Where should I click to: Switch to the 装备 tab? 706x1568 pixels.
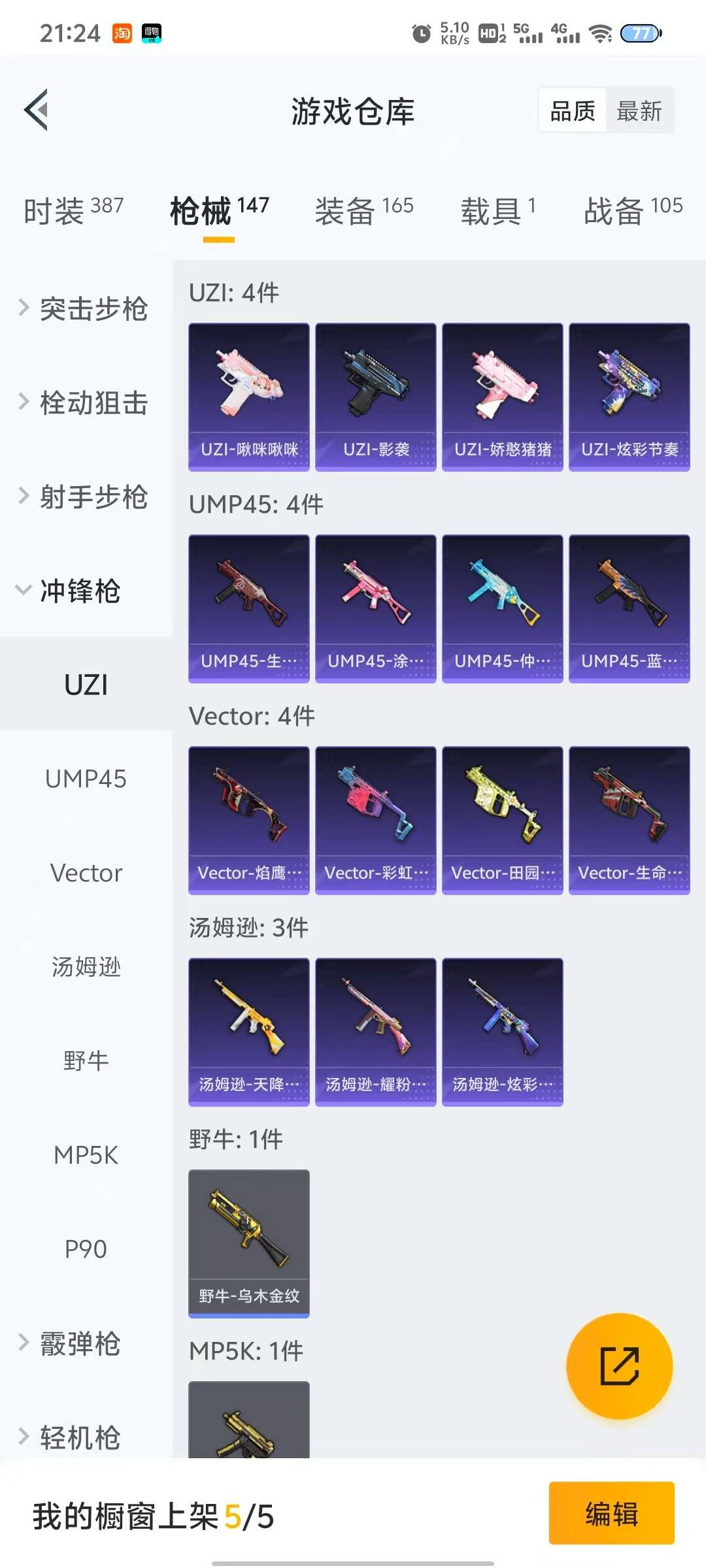[363, 210]
